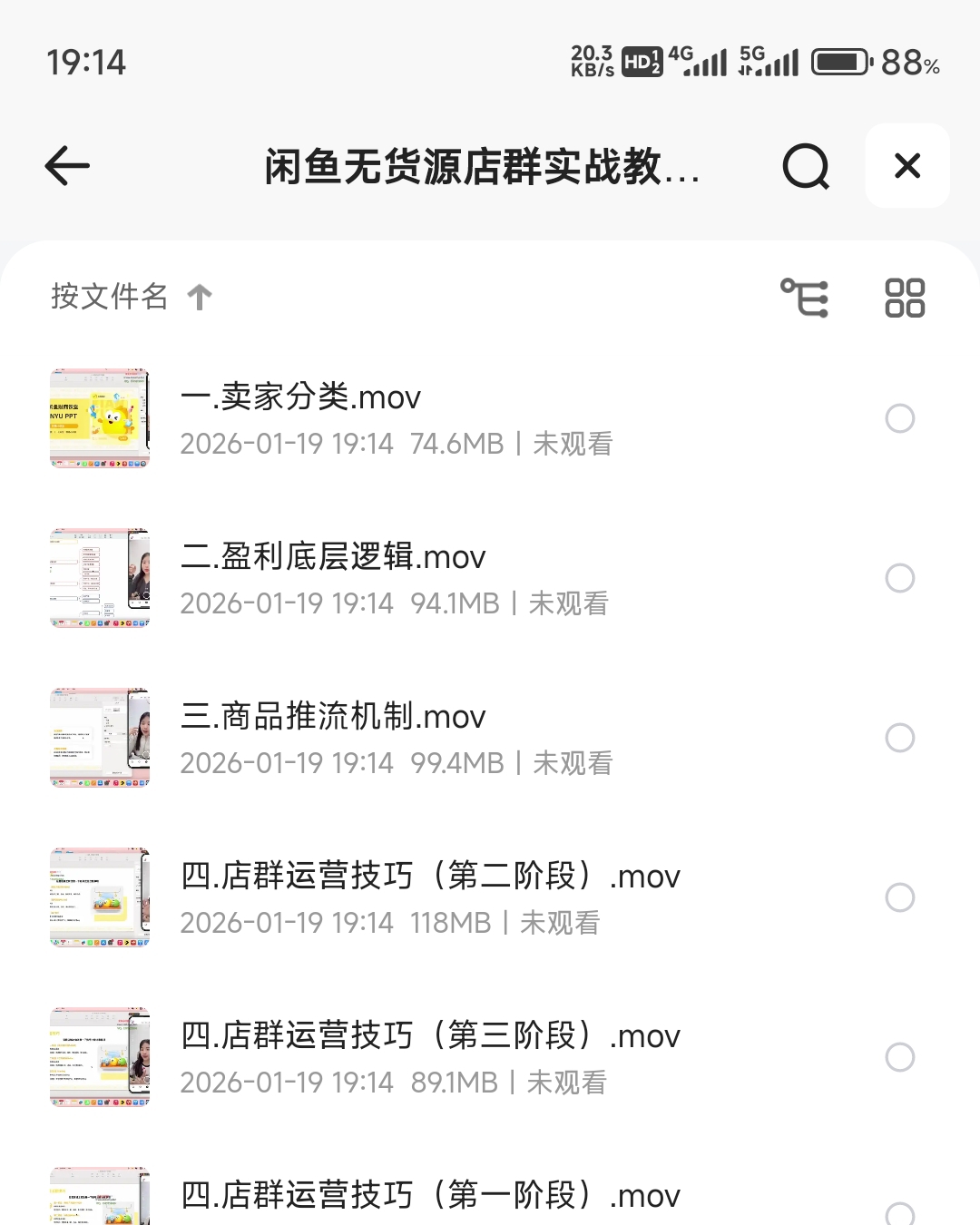The height and width of the screenshot is (1225, 980).
Task: Open 一.卖家分类.mov video
Action: (x=300, y=397)
